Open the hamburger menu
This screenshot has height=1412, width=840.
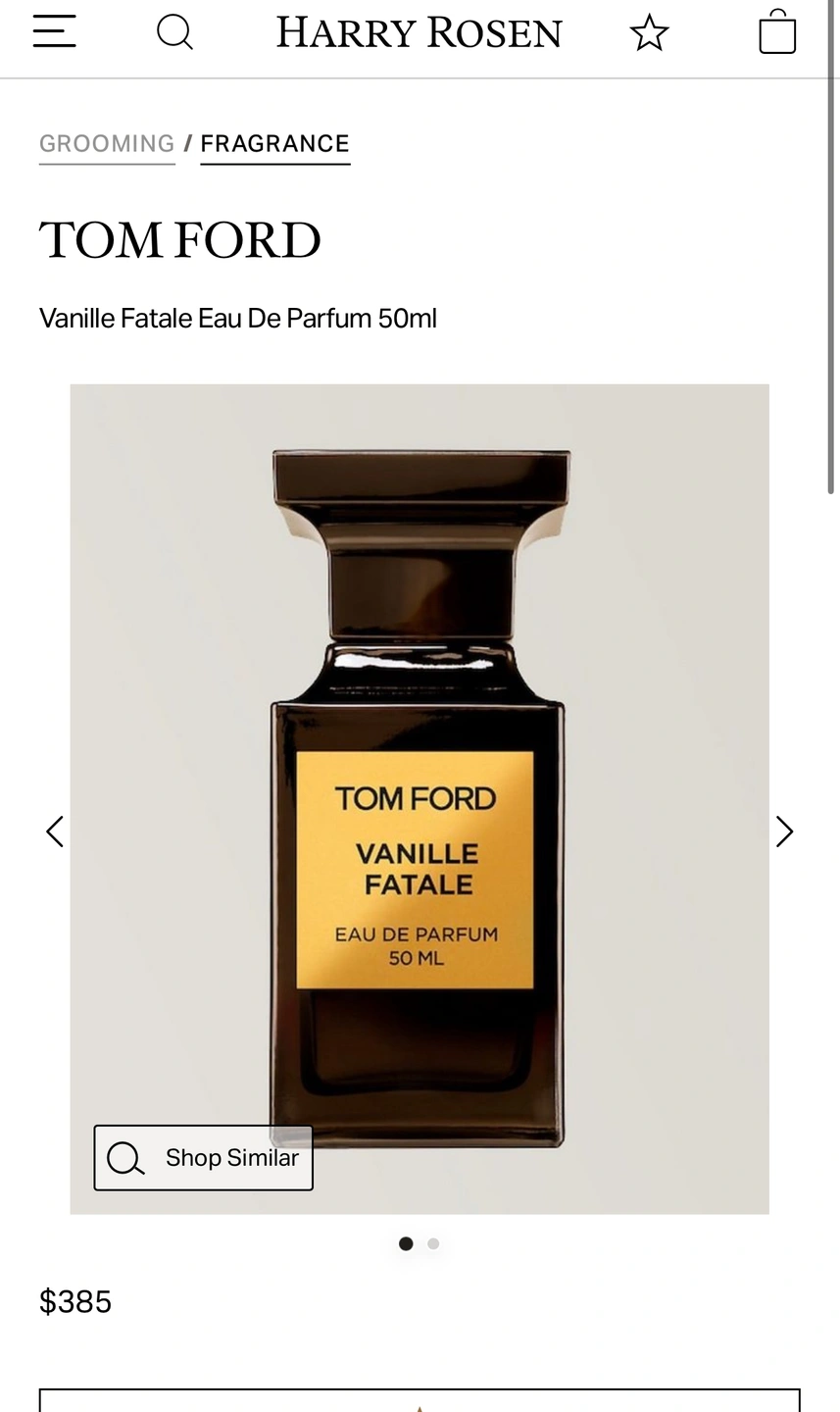click(x=54, y=31)
